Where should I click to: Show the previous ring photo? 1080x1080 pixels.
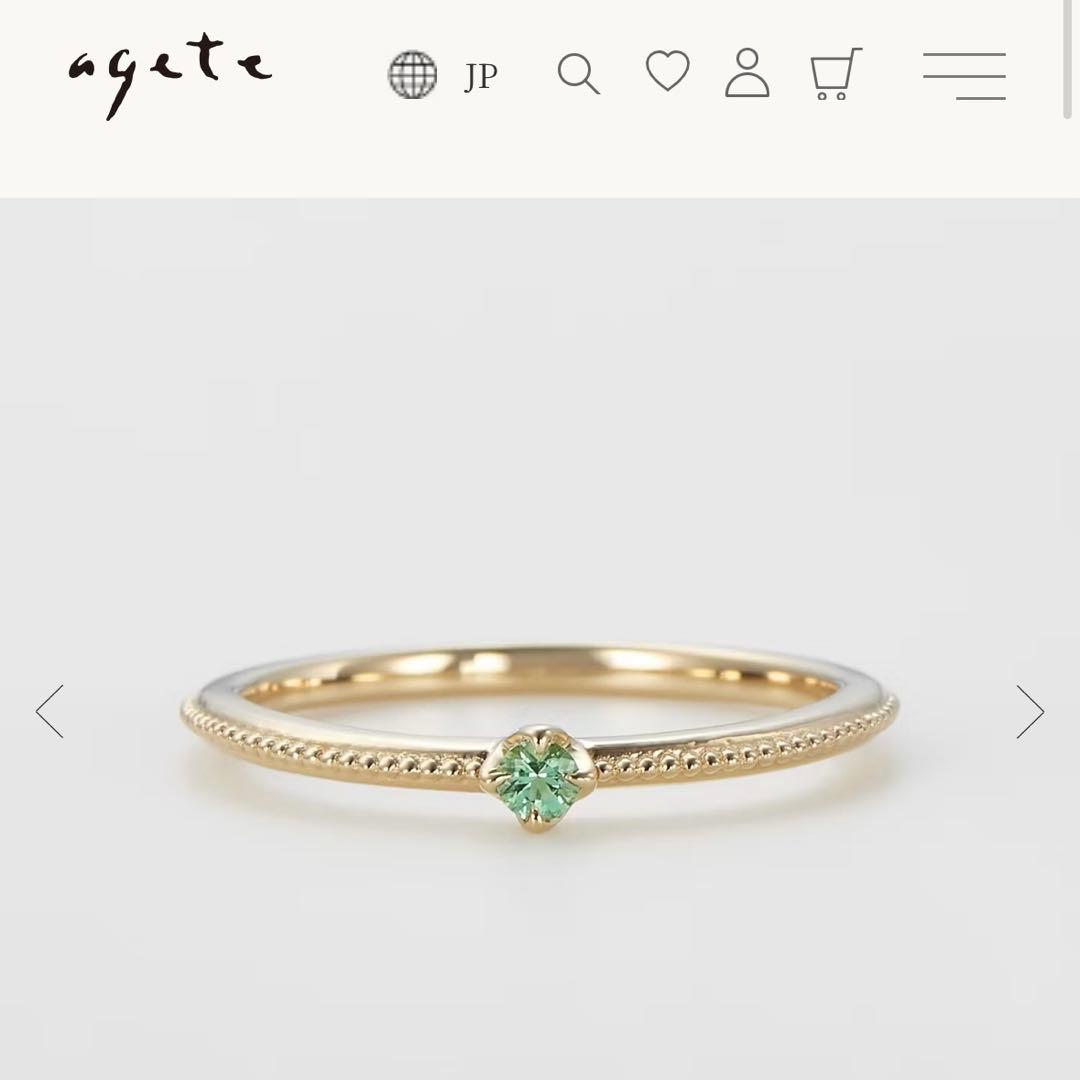[50, 712]
